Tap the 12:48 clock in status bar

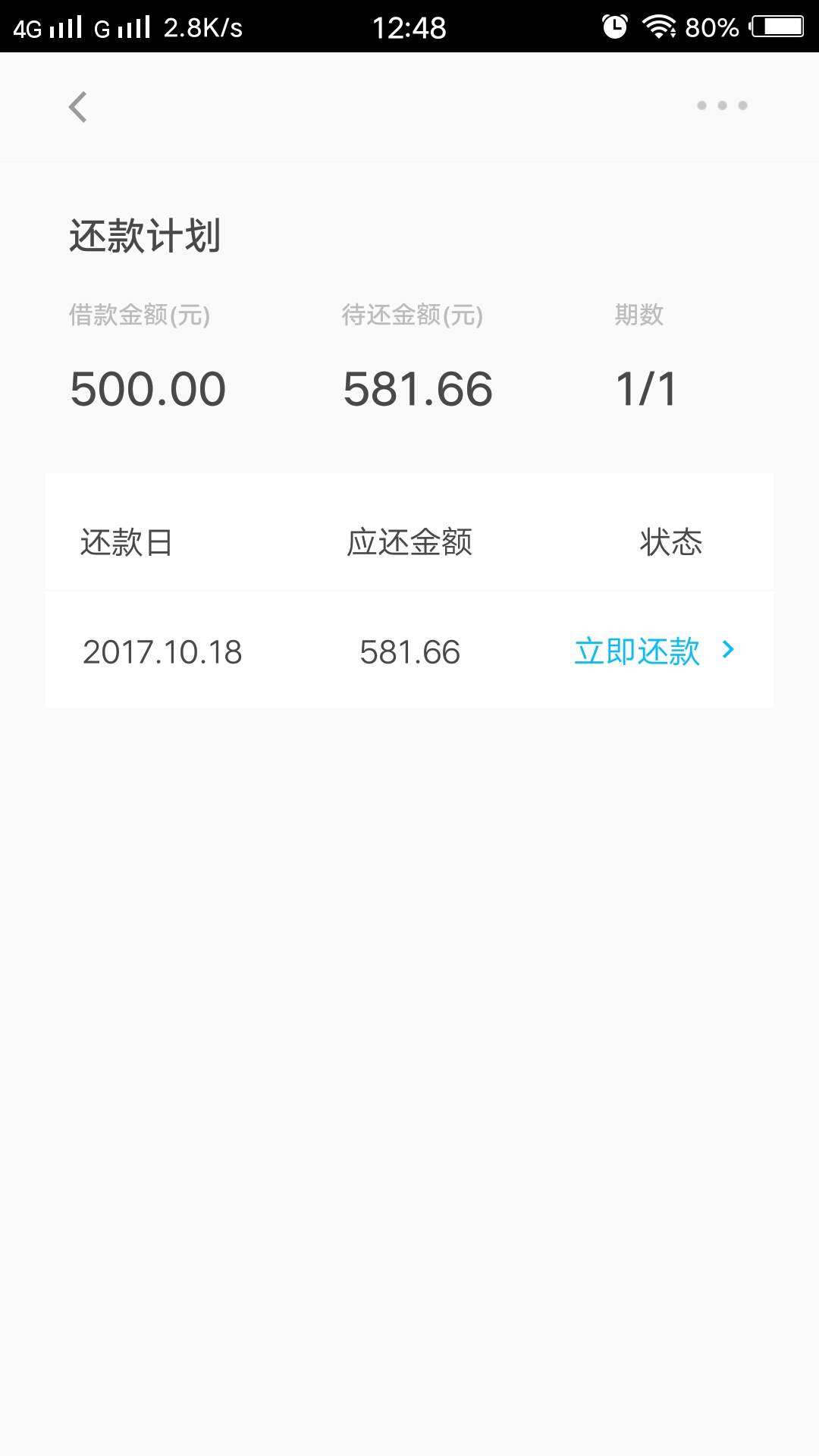[x=409, y=25]
